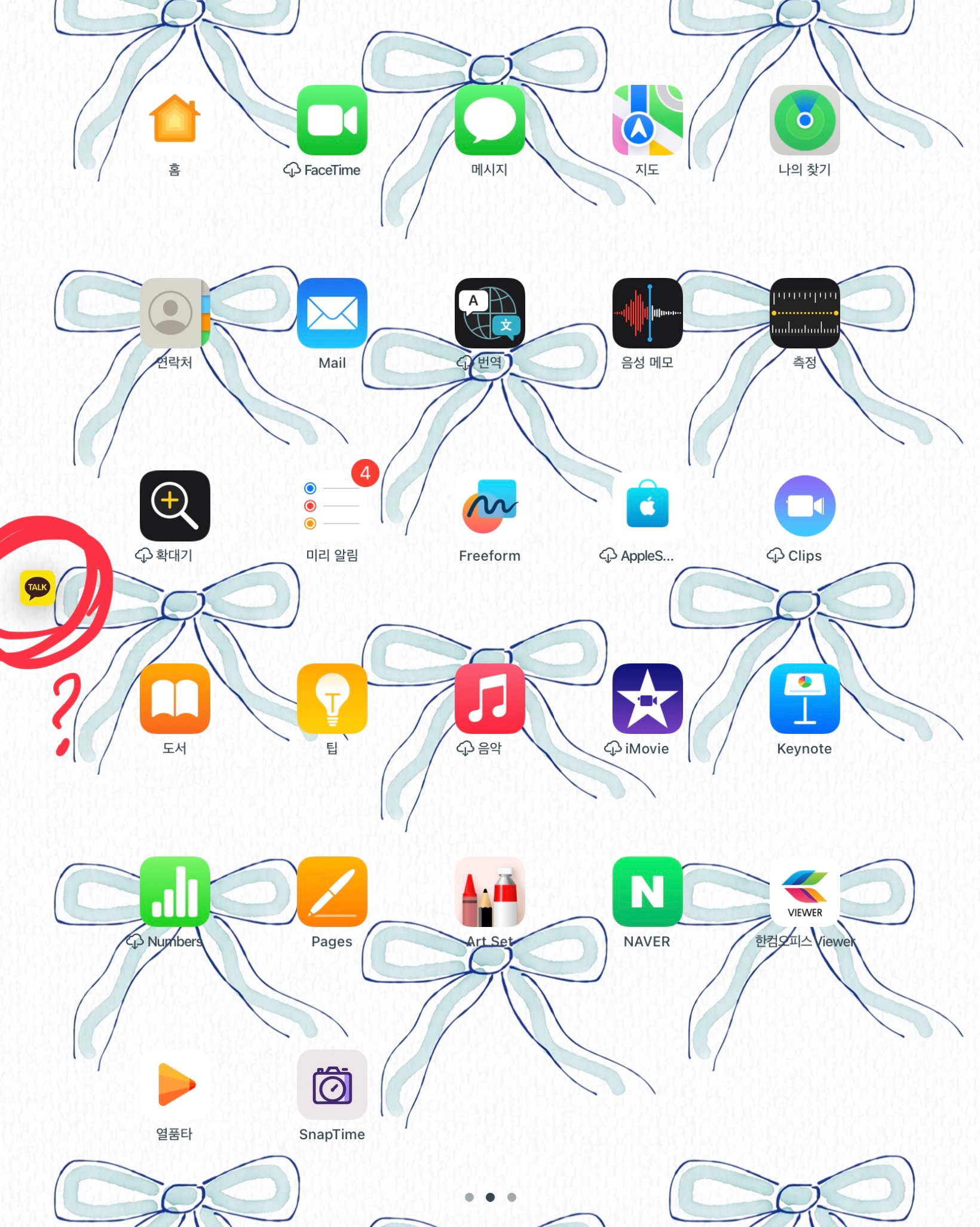The height and width of the screenshot is (1227, 980).
Task: Open SnapTime
Action: pyautogui.click(x=332, y=1085)
